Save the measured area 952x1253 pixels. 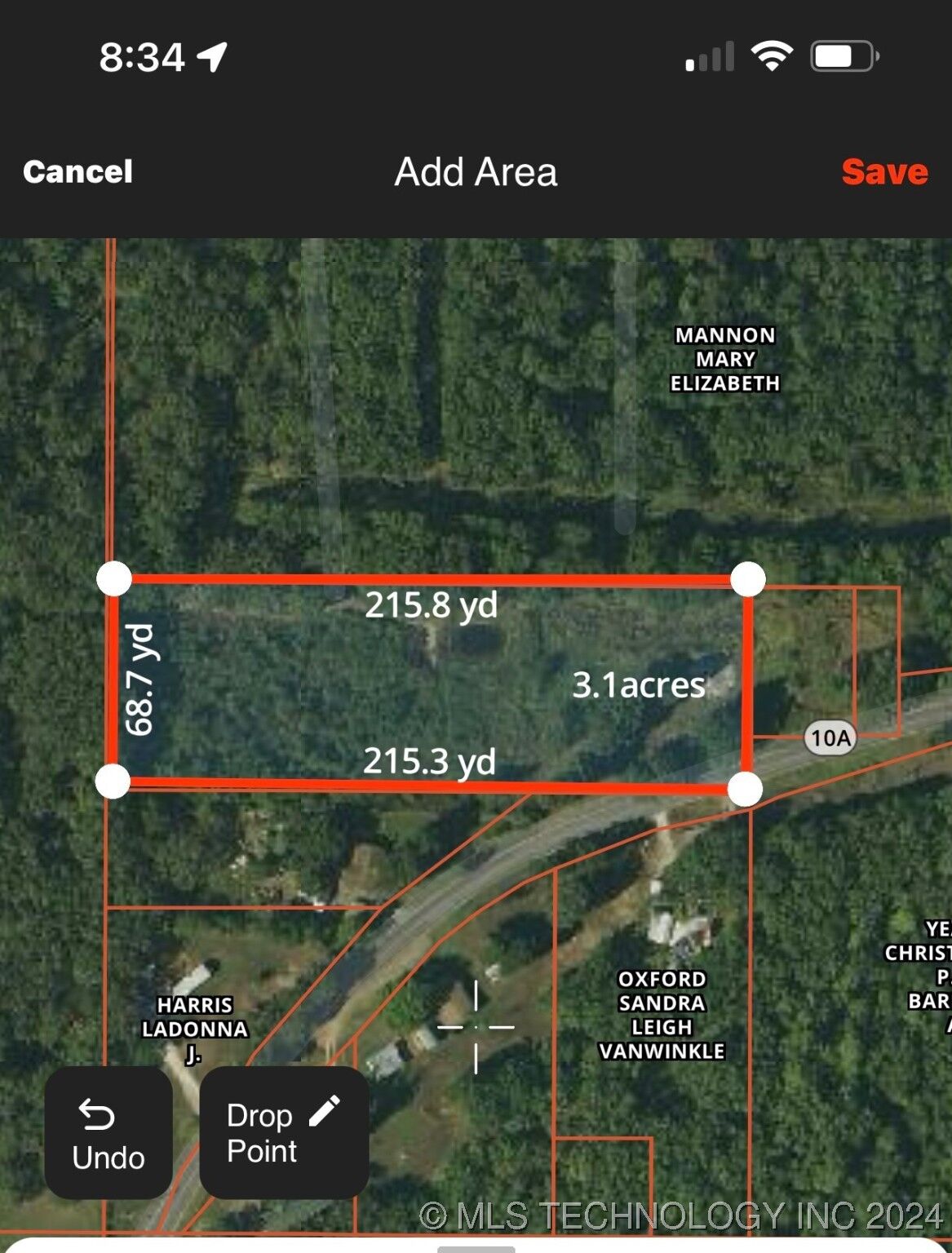pyautogui.click(x=885, y=172)
